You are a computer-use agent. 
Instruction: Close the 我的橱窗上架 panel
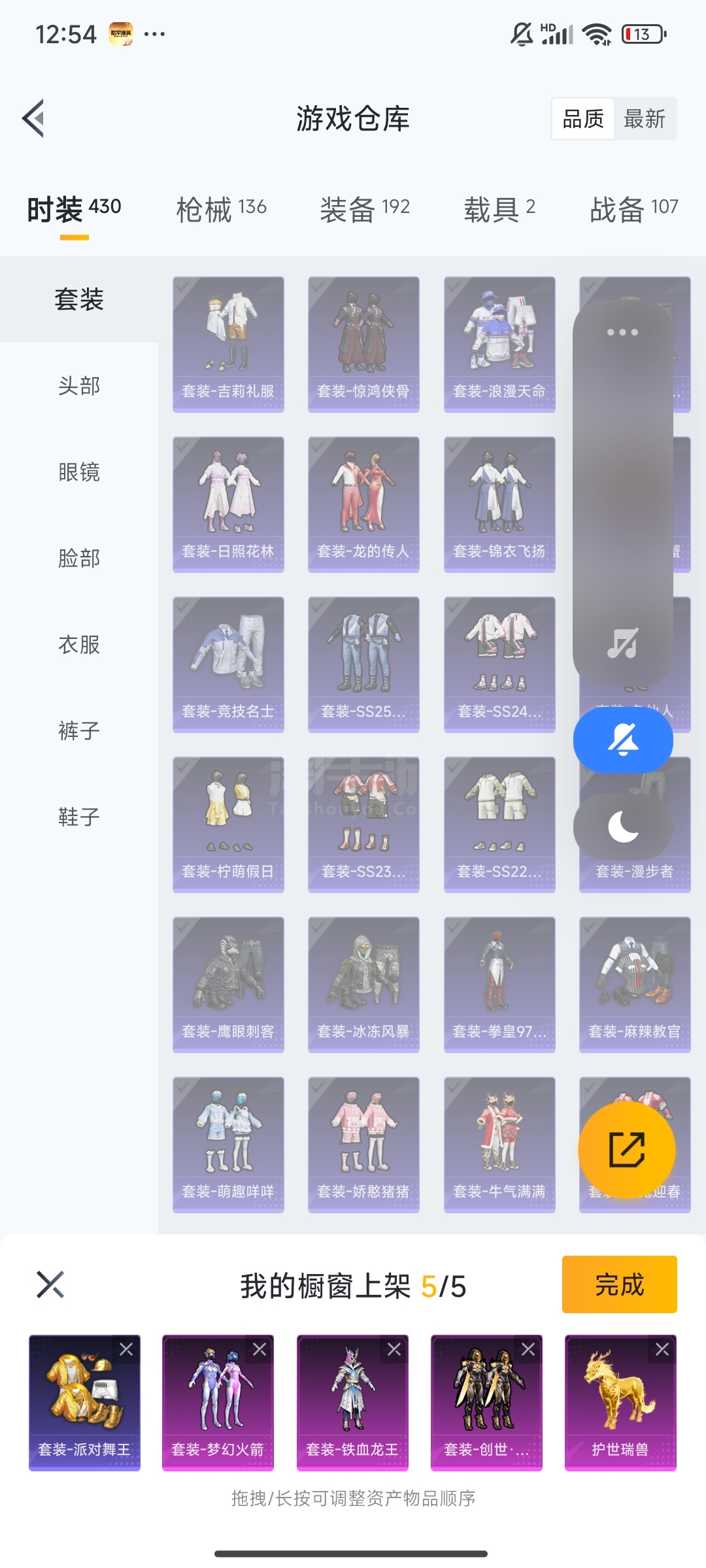[x=50, y=1284]
